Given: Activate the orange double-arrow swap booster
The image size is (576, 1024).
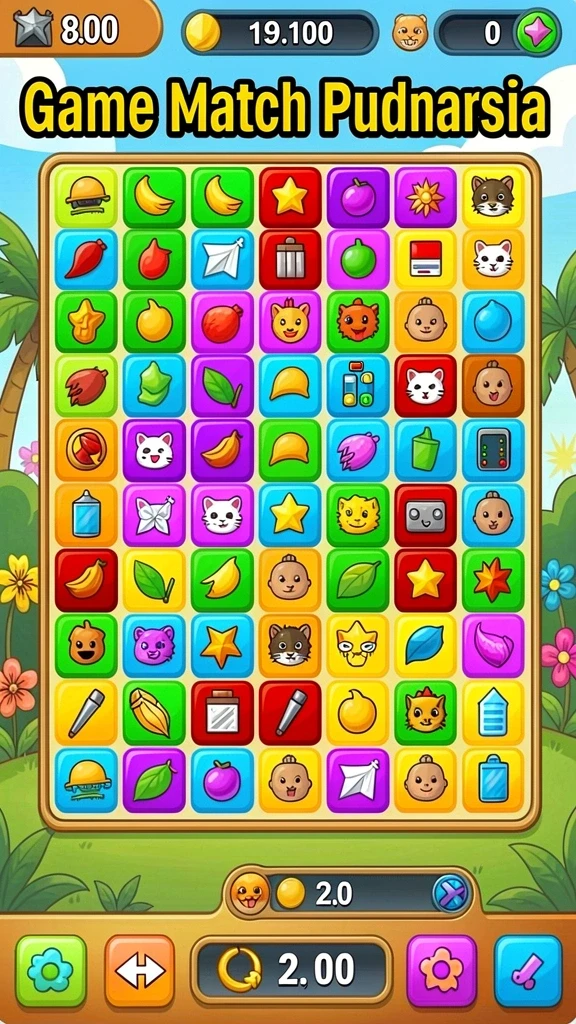Looking at the screenshot, I should 140,971.
